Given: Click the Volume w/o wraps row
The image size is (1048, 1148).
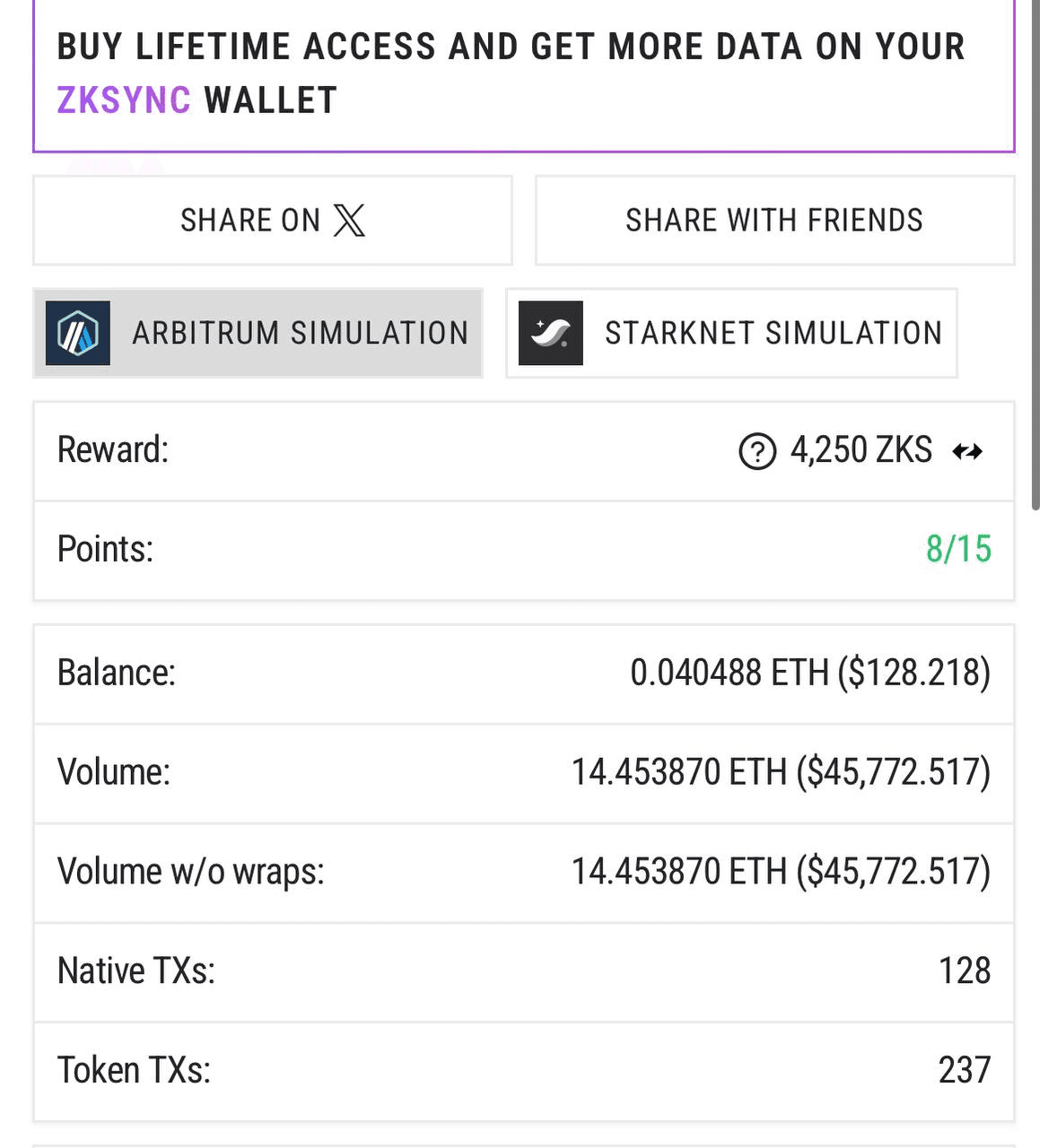Looking at the screenshot, I should click(x=524, y=871).
